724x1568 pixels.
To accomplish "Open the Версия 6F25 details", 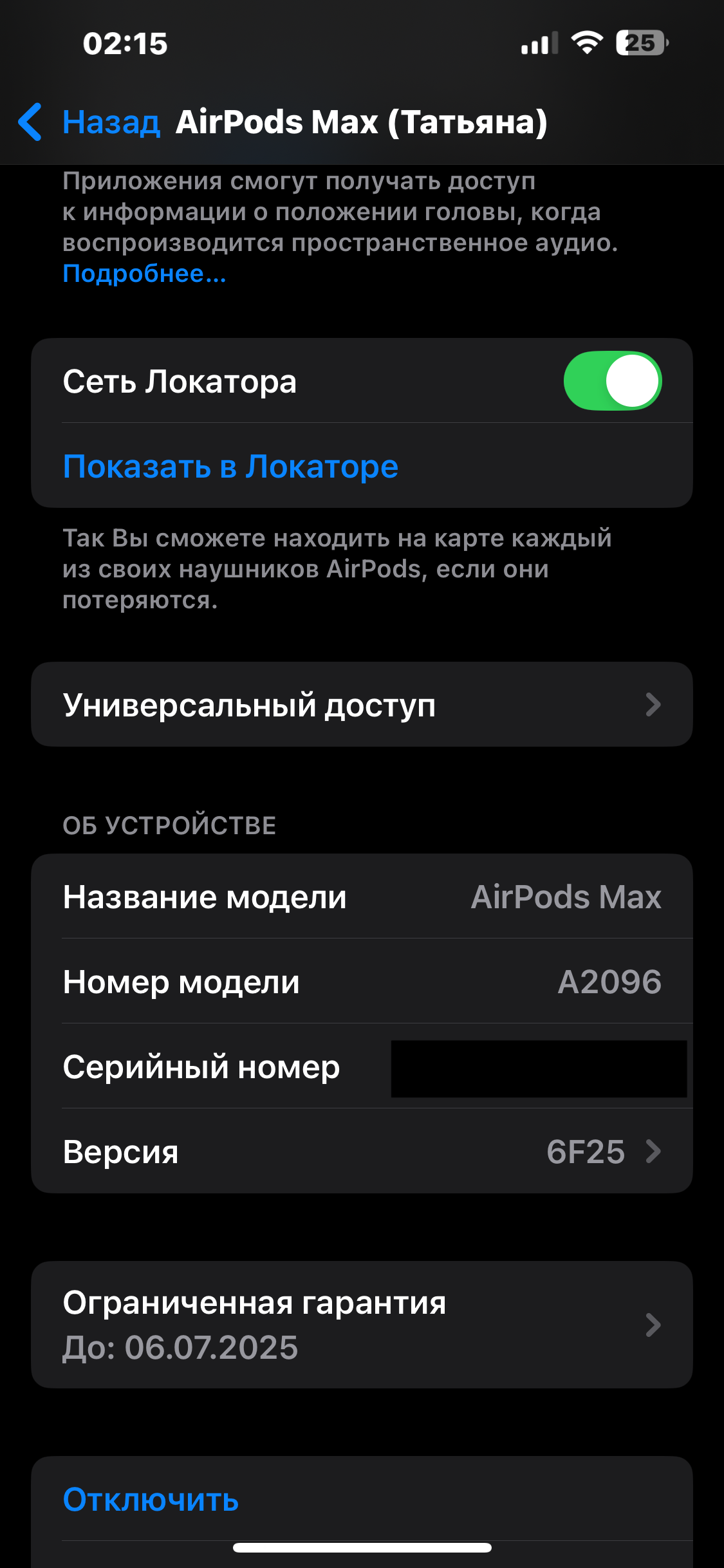I will [x=362, y=1152].
